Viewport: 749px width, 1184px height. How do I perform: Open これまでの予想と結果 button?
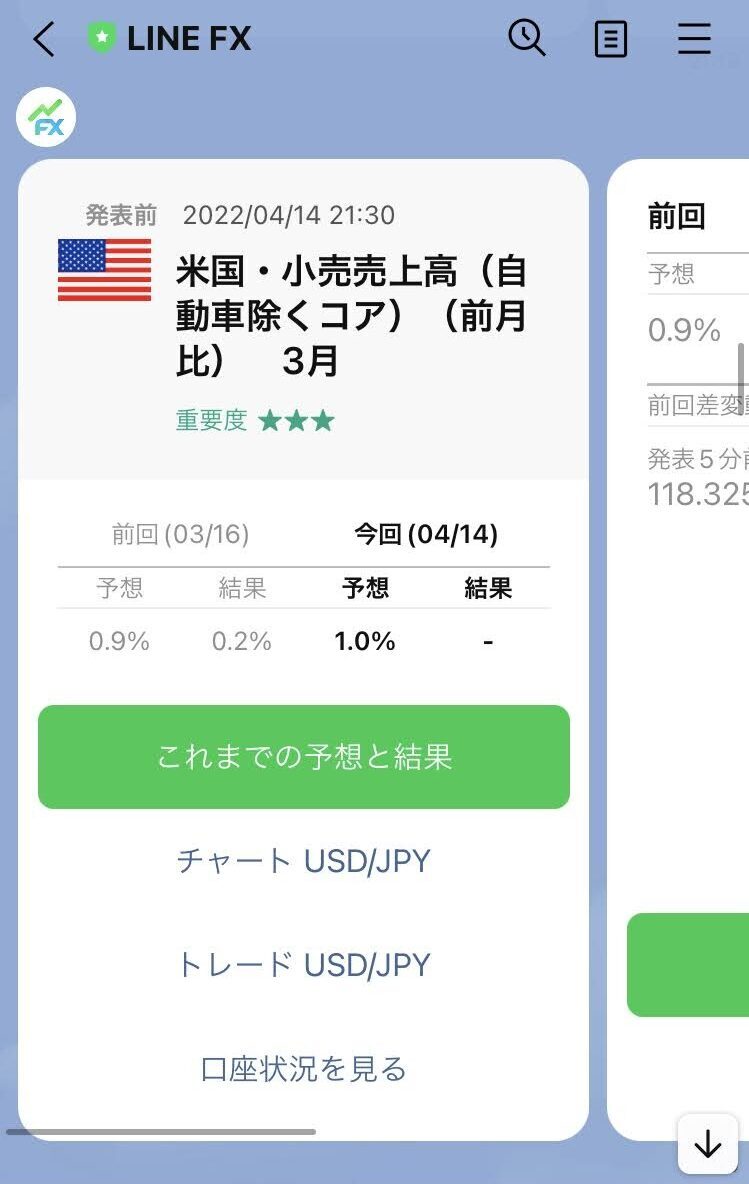pyautogui.click(x=304, y=757)
